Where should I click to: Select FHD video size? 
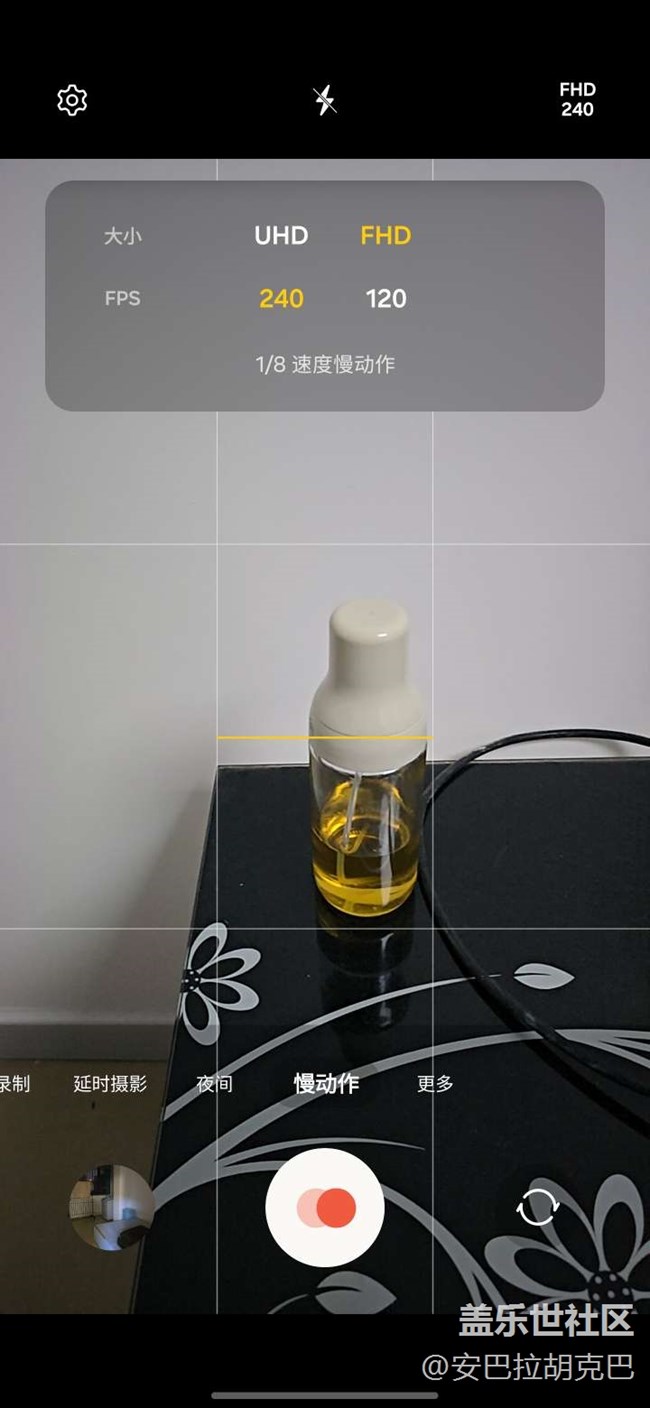pos(386,236)
